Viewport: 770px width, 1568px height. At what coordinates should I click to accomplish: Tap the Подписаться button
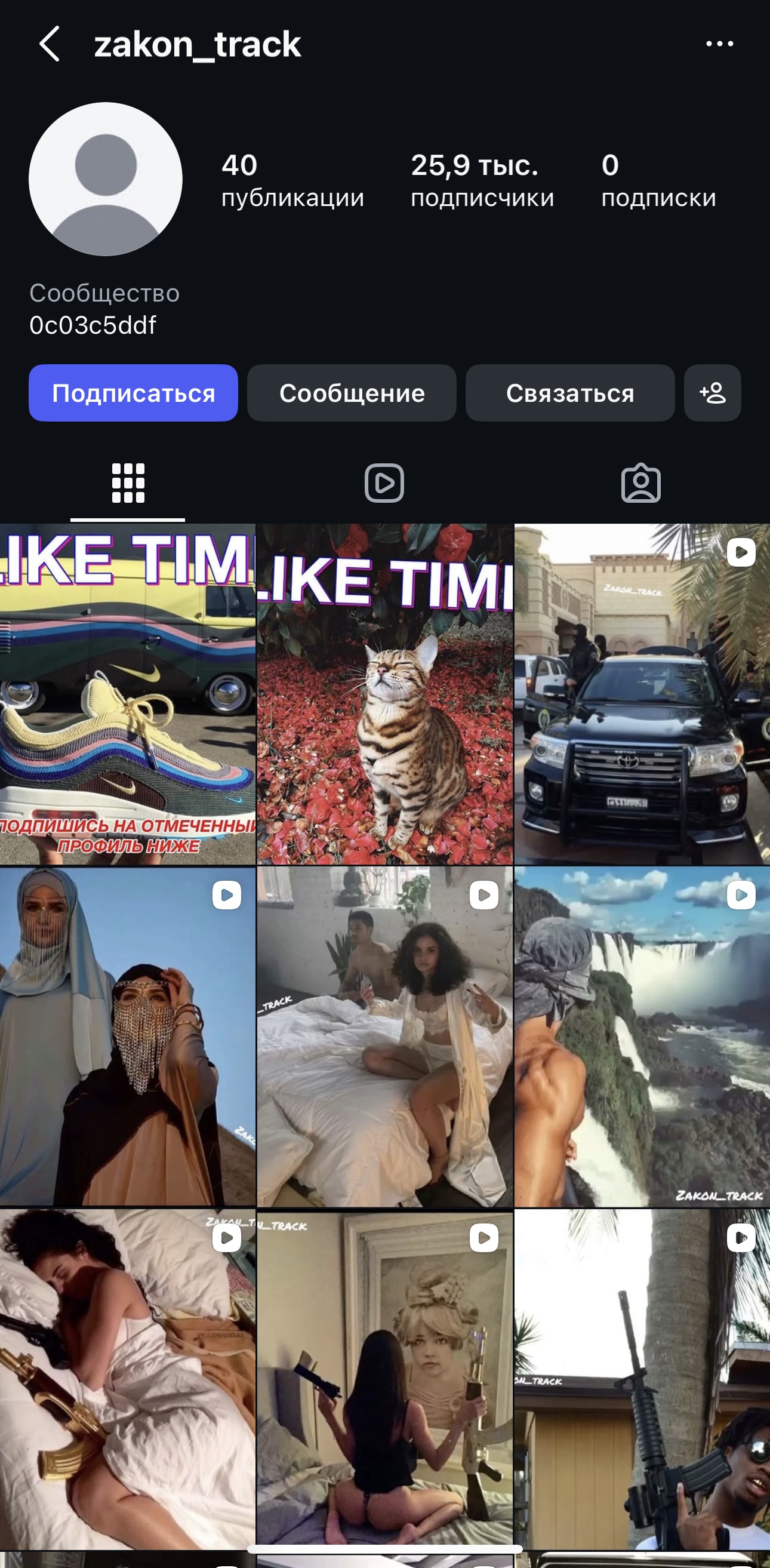click(133, 393)
